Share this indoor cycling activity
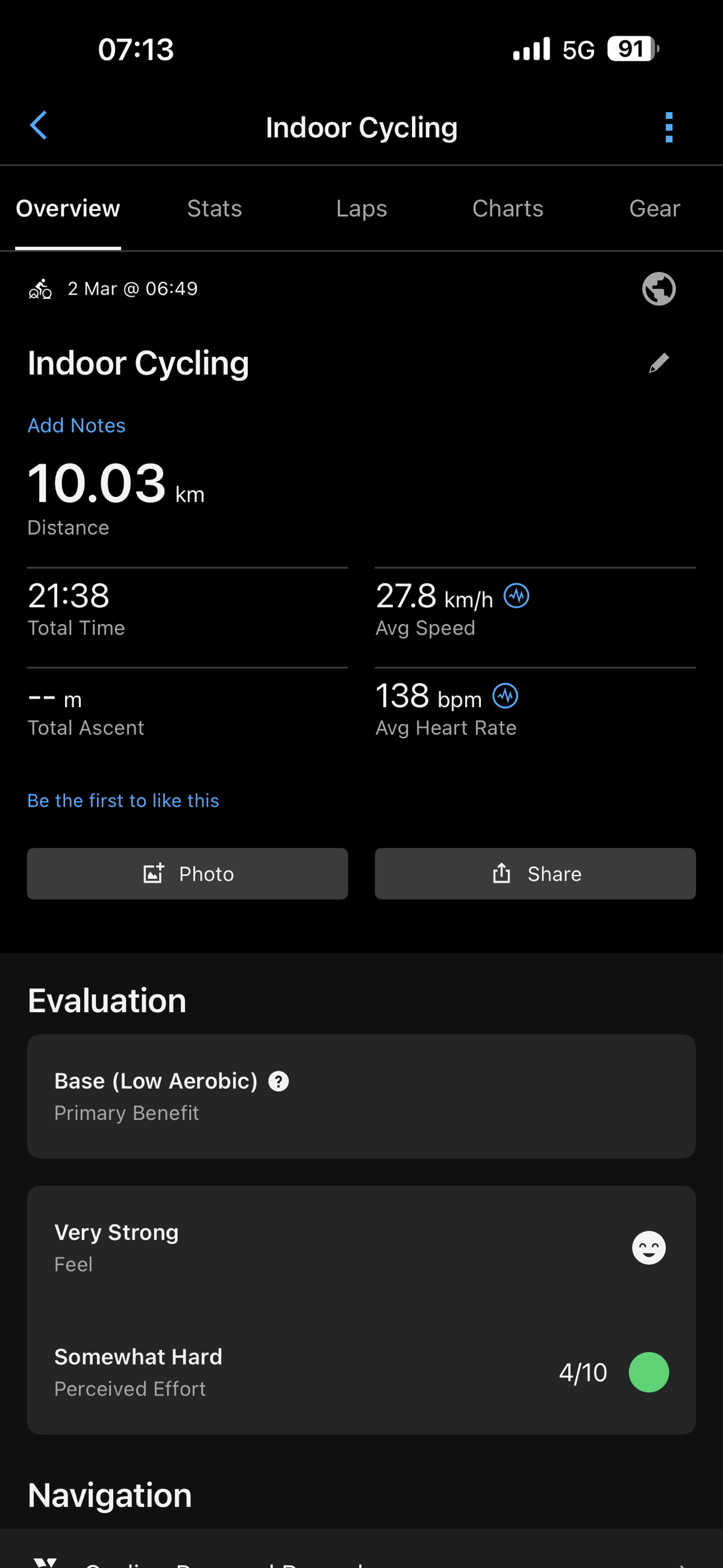Screen dimensions: 723x1568 pyautogui.click(x=535, y=874)
